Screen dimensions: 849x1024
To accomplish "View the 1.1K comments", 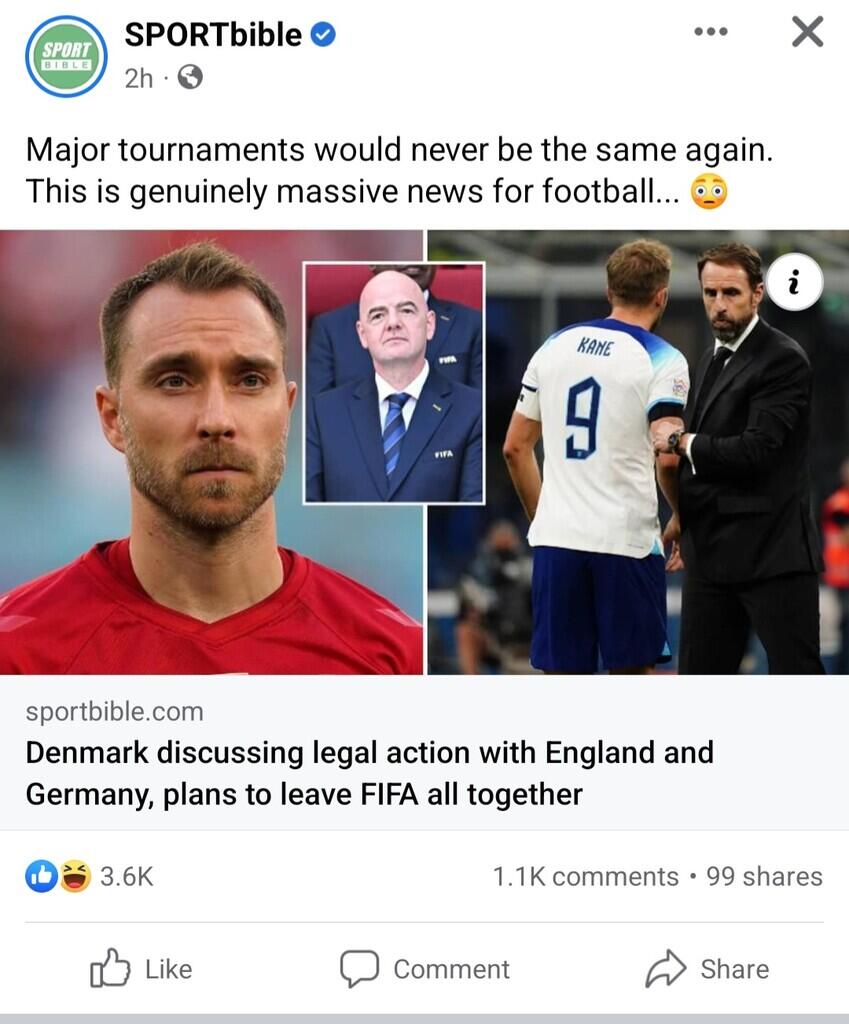I will click(585, 877).
